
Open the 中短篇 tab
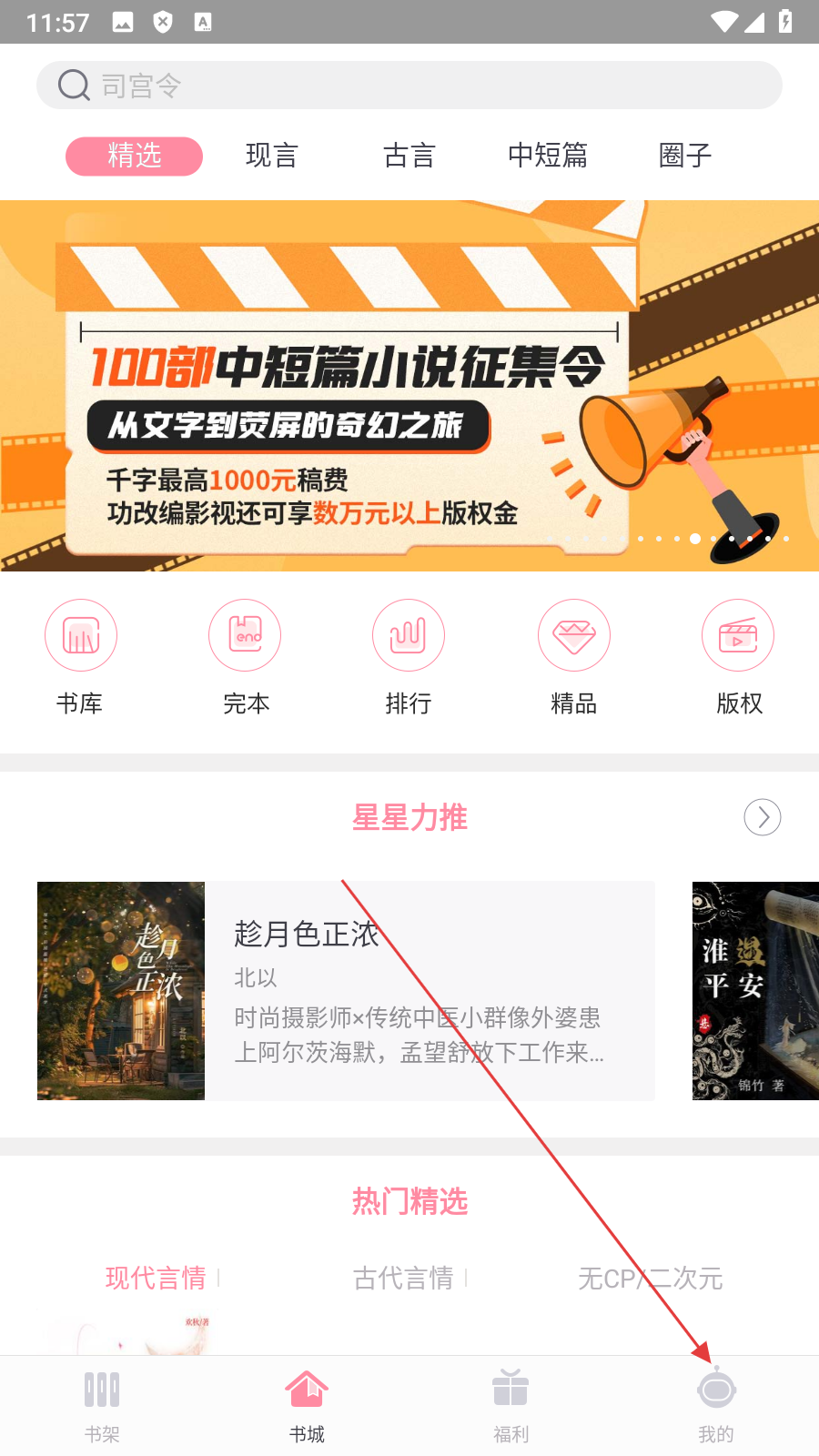[x=547, y=156]
